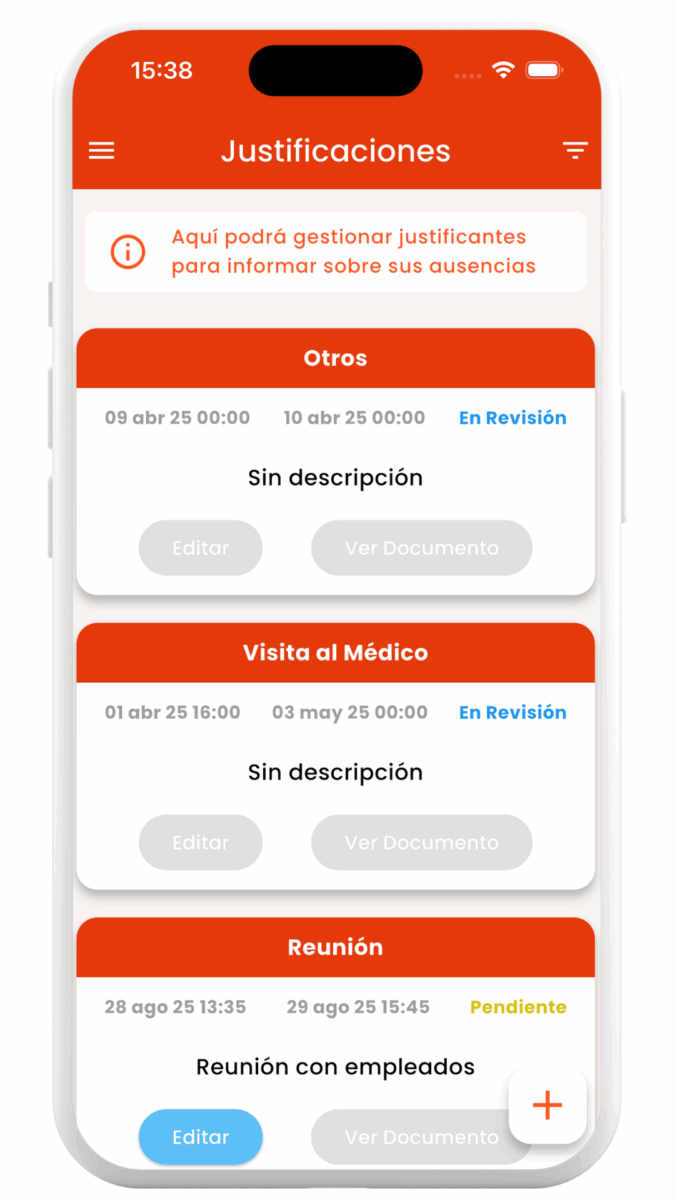Add a new justification with the plus button
The image size is (675, 1200).
click(547, 1105)
